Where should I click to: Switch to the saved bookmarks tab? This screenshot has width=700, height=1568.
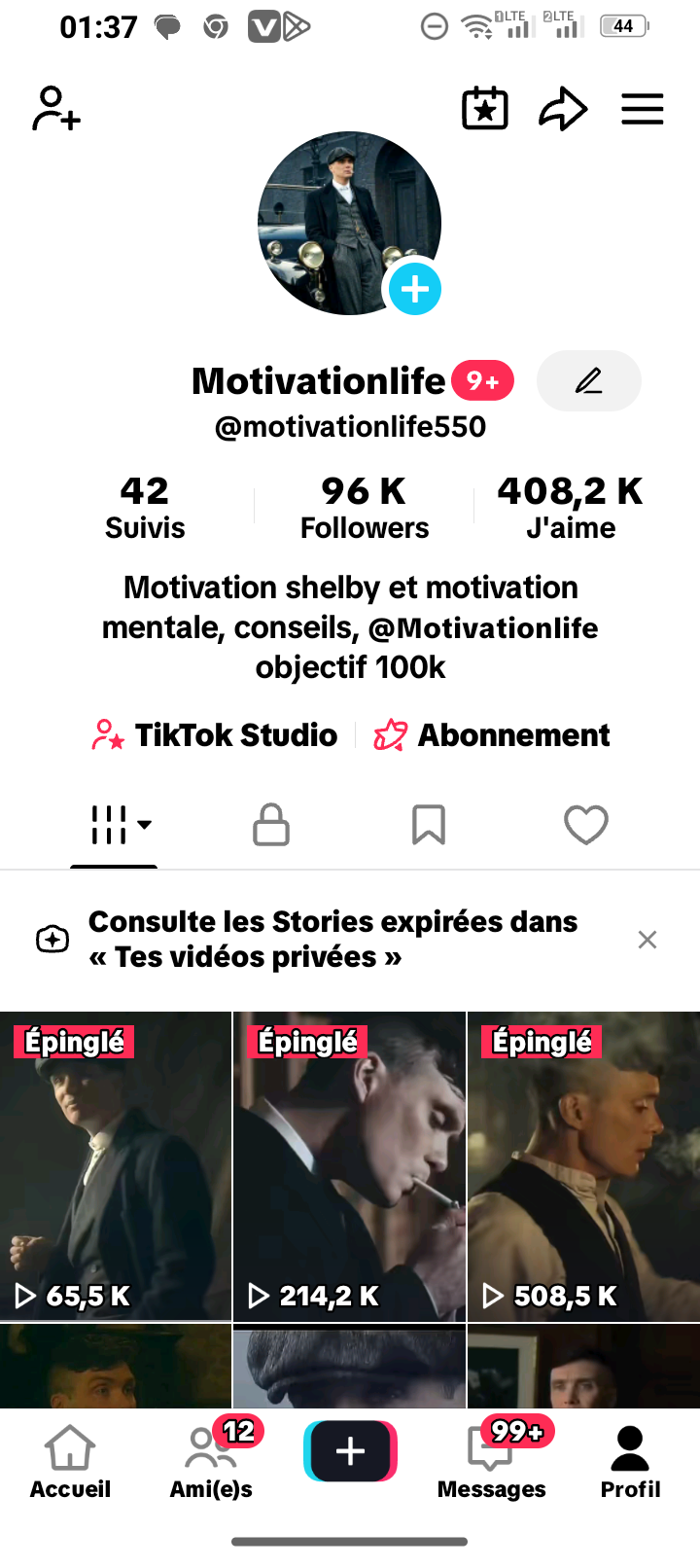(429, 825)
